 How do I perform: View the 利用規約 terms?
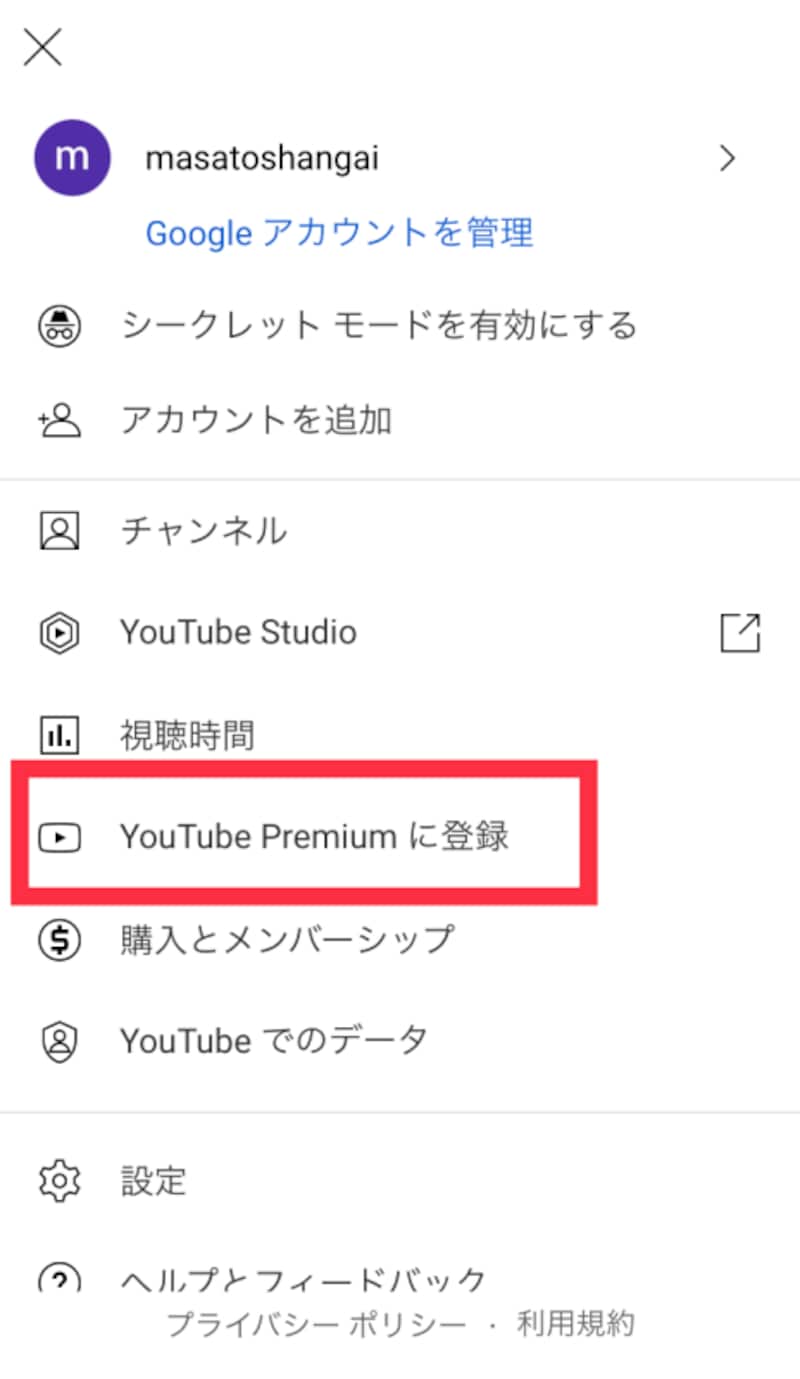click(x=575, y=1325)
